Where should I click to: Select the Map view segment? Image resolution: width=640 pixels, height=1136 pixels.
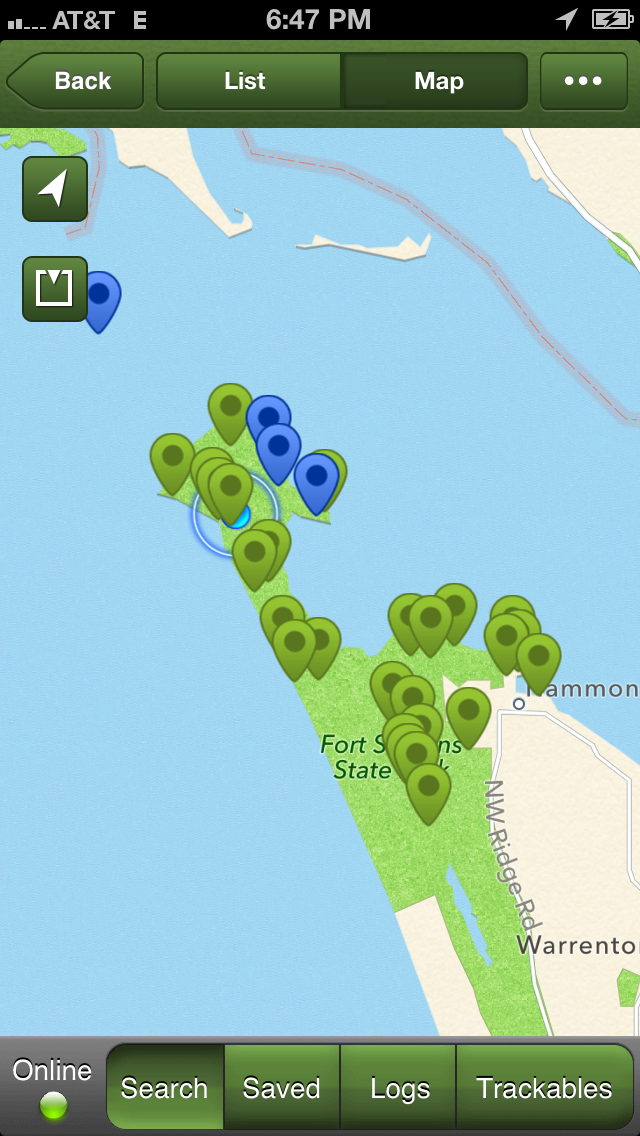pos(436,81)
